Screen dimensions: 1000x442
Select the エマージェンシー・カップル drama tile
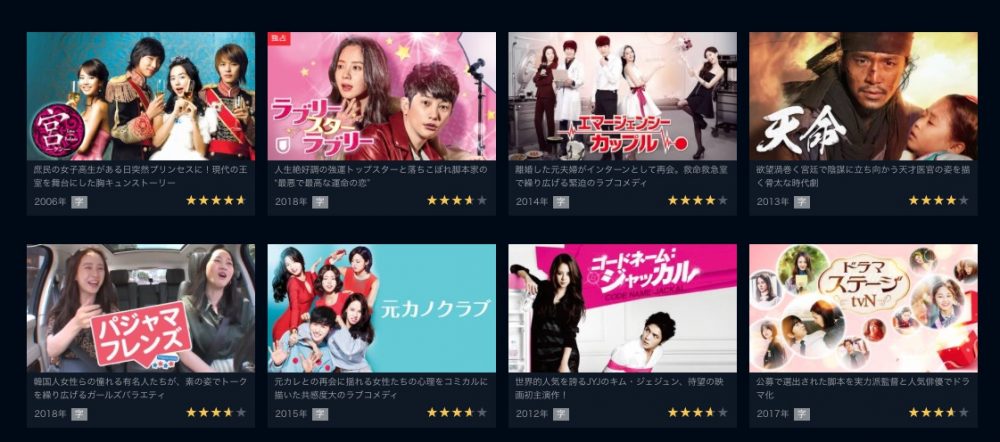coord(622,97)
